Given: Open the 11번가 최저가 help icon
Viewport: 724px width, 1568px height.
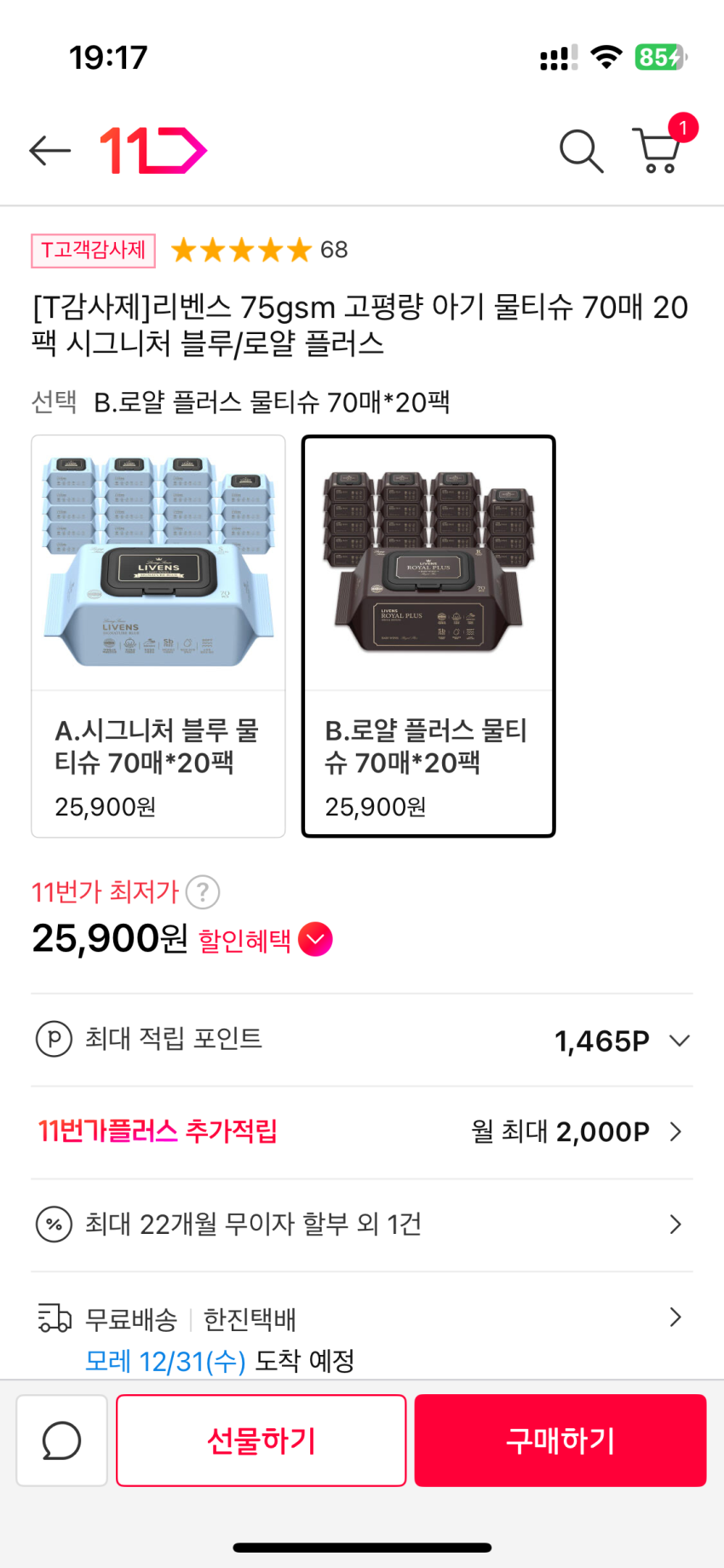Looking at the screenshot, I should click(x=203, y=892).
